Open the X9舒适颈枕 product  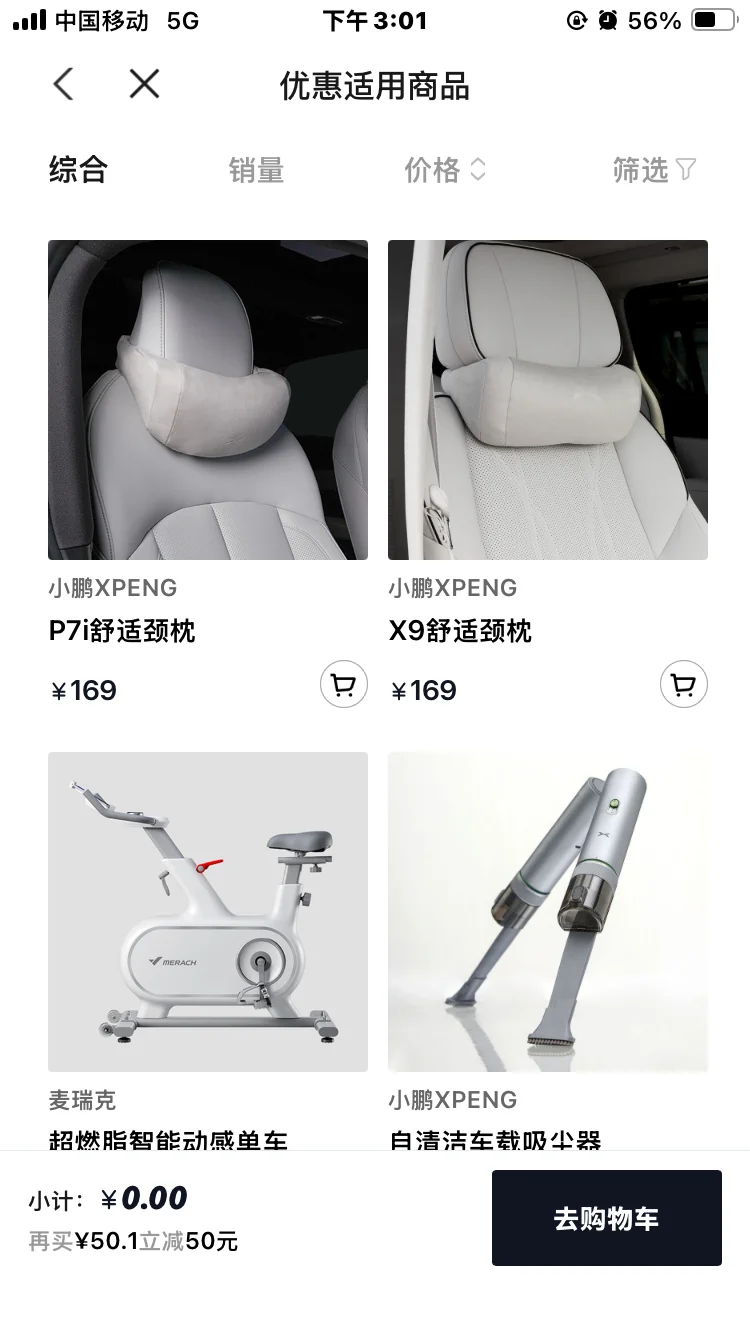click(548, 400)
